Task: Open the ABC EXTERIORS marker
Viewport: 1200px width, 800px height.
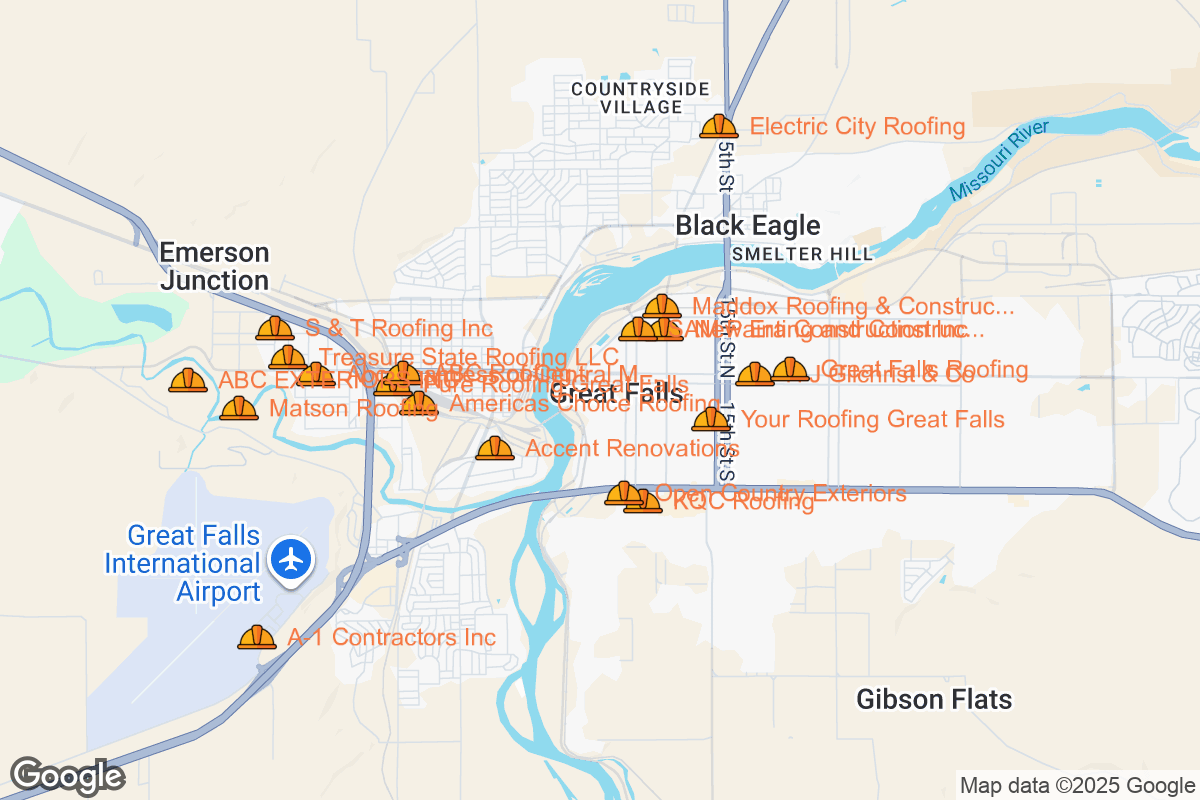Action: point(188,381)
